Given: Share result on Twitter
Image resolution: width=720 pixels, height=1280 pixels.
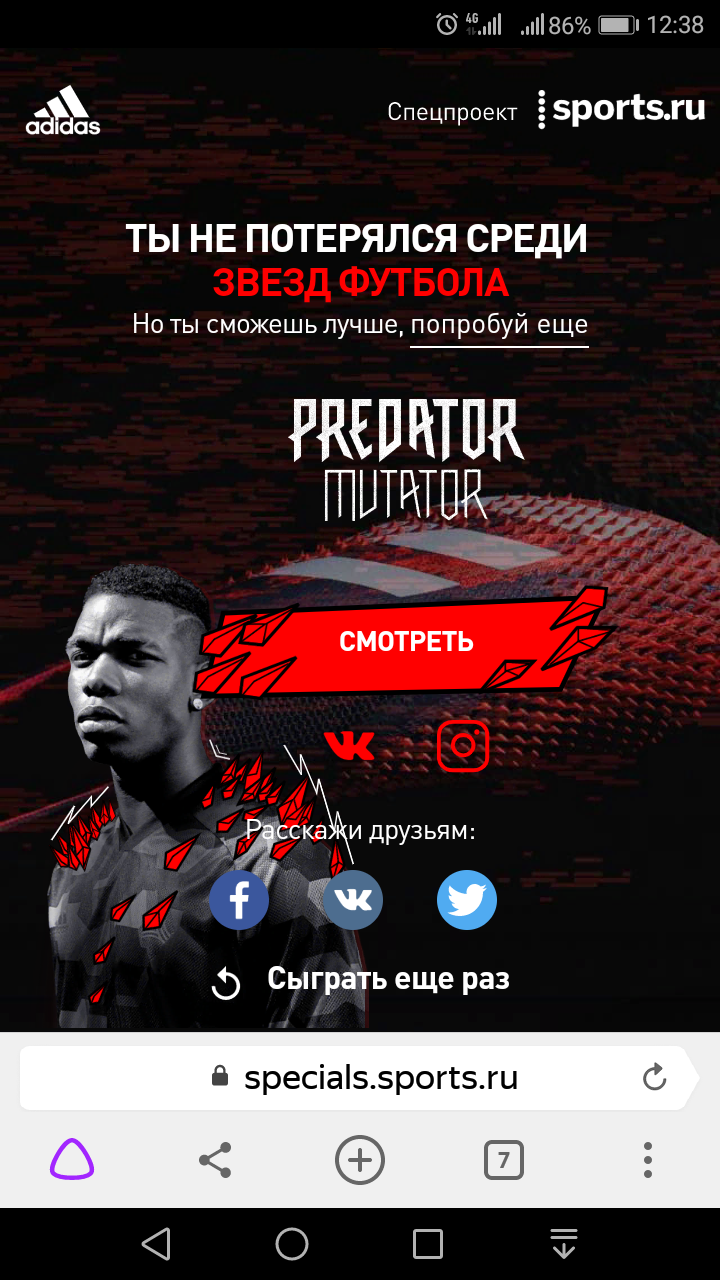Looking at the screenshot, I should 467,900.
